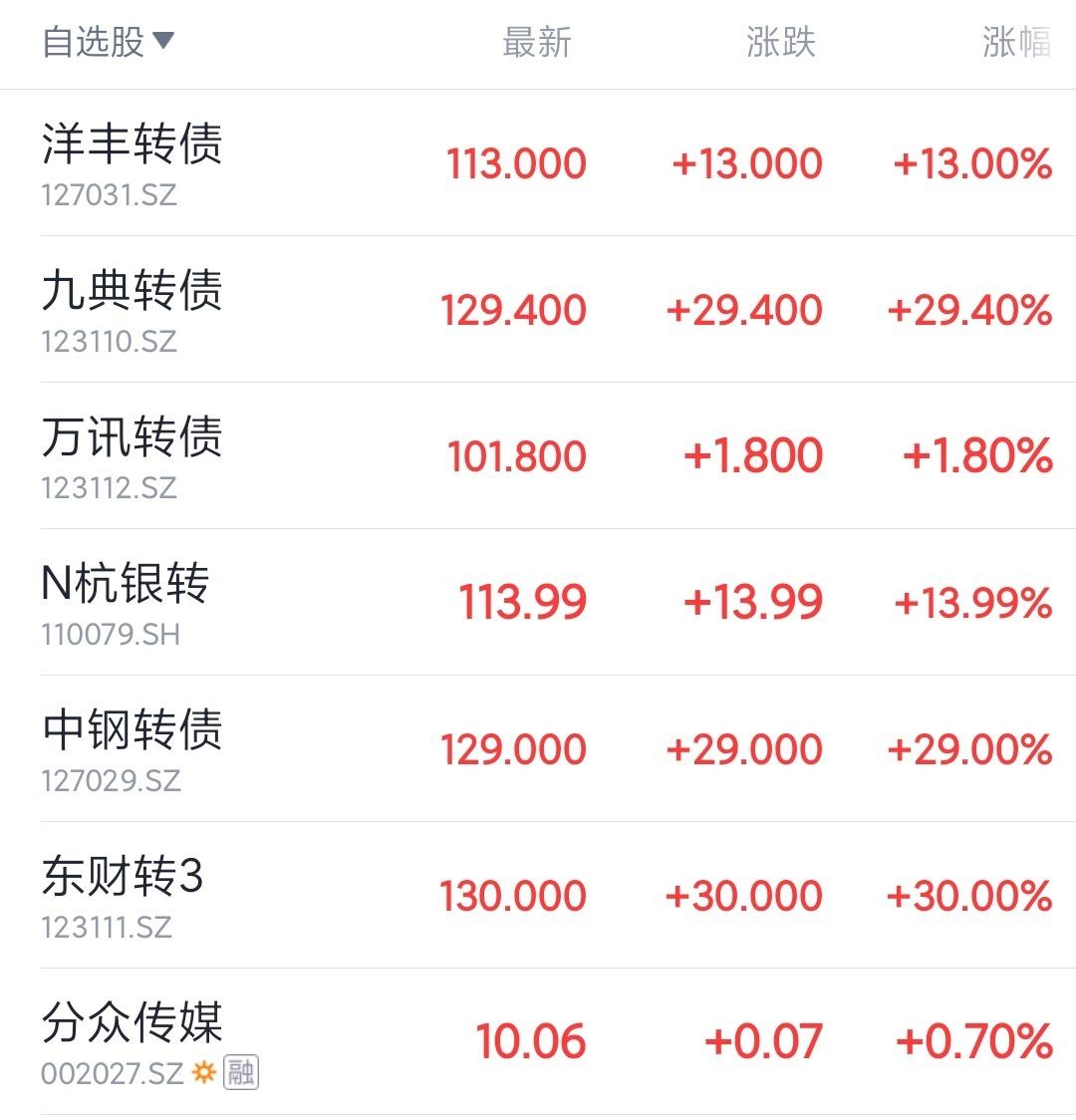Open 分众传媒 stock details
This screenshot has height=1120, width=1076.
[132, 1040]
